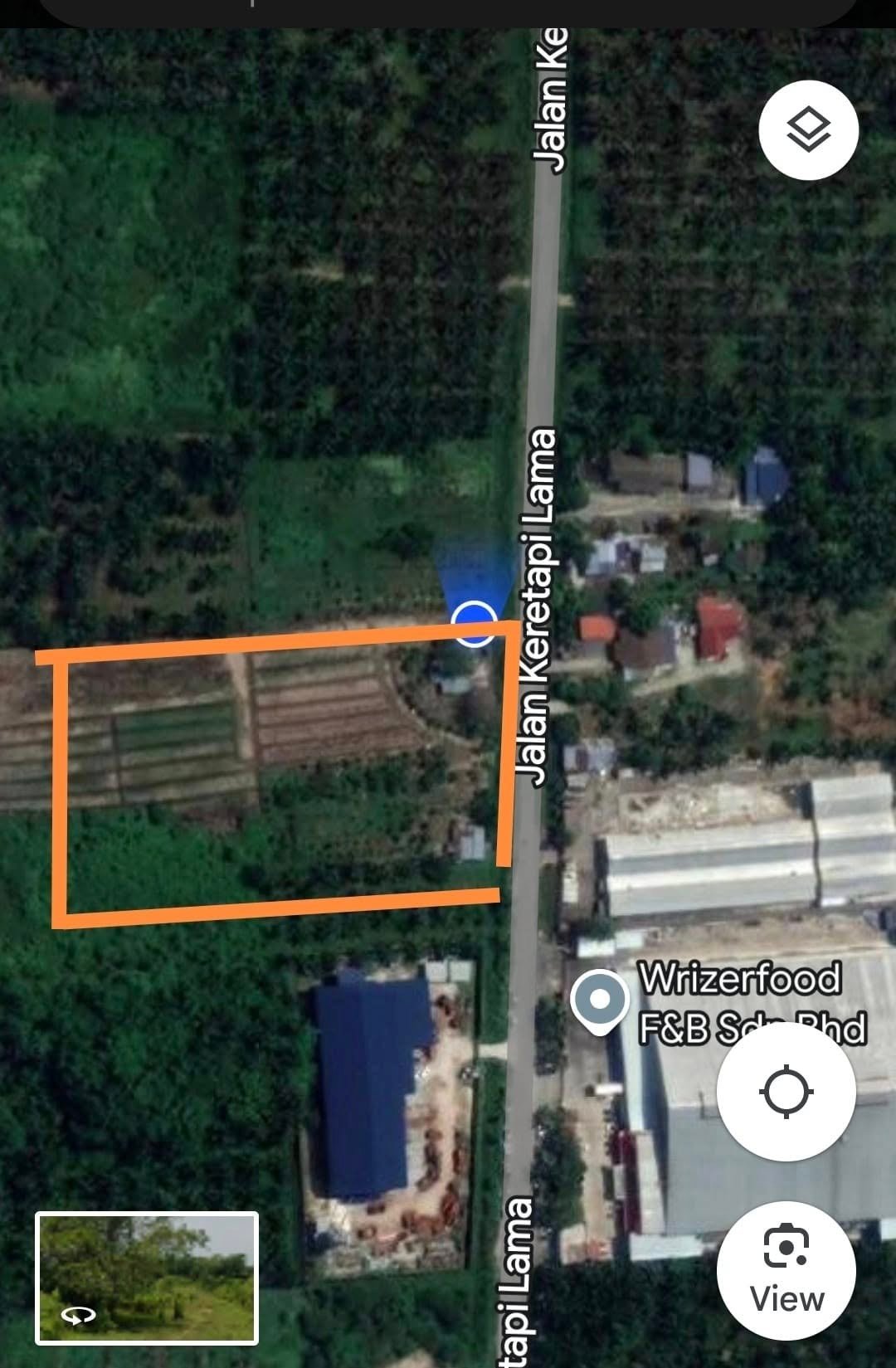This screenshot has width=896, height=1368.
Task: Open the map layers selector
Action: pyautogui.click(x=808, y=130)
